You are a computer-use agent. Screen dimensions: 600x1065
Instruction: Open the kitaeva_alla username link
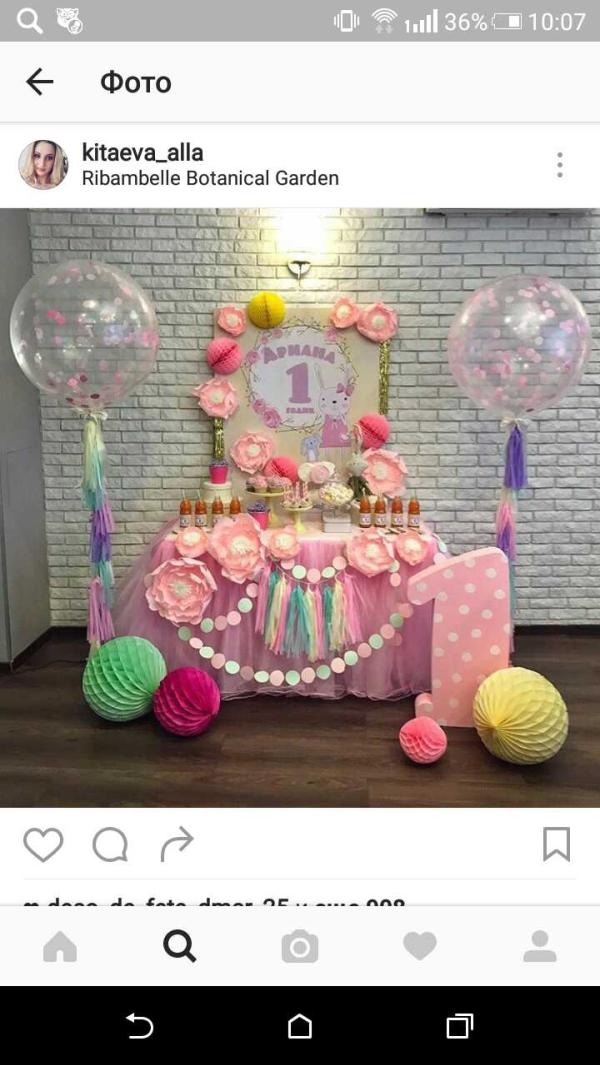coord(142,153)
